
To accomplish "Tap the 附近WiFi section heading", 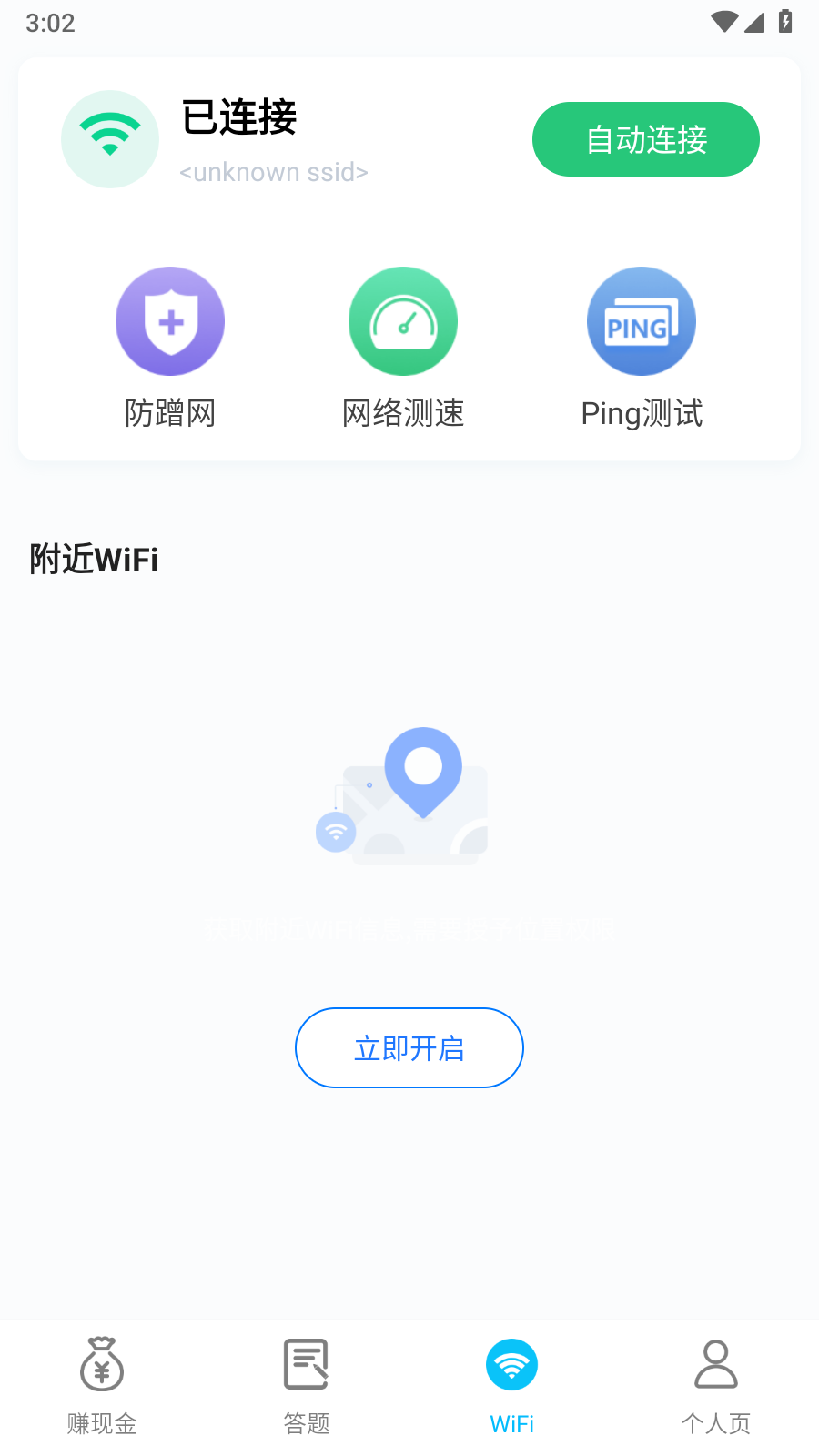I will (x=93, y=559).
